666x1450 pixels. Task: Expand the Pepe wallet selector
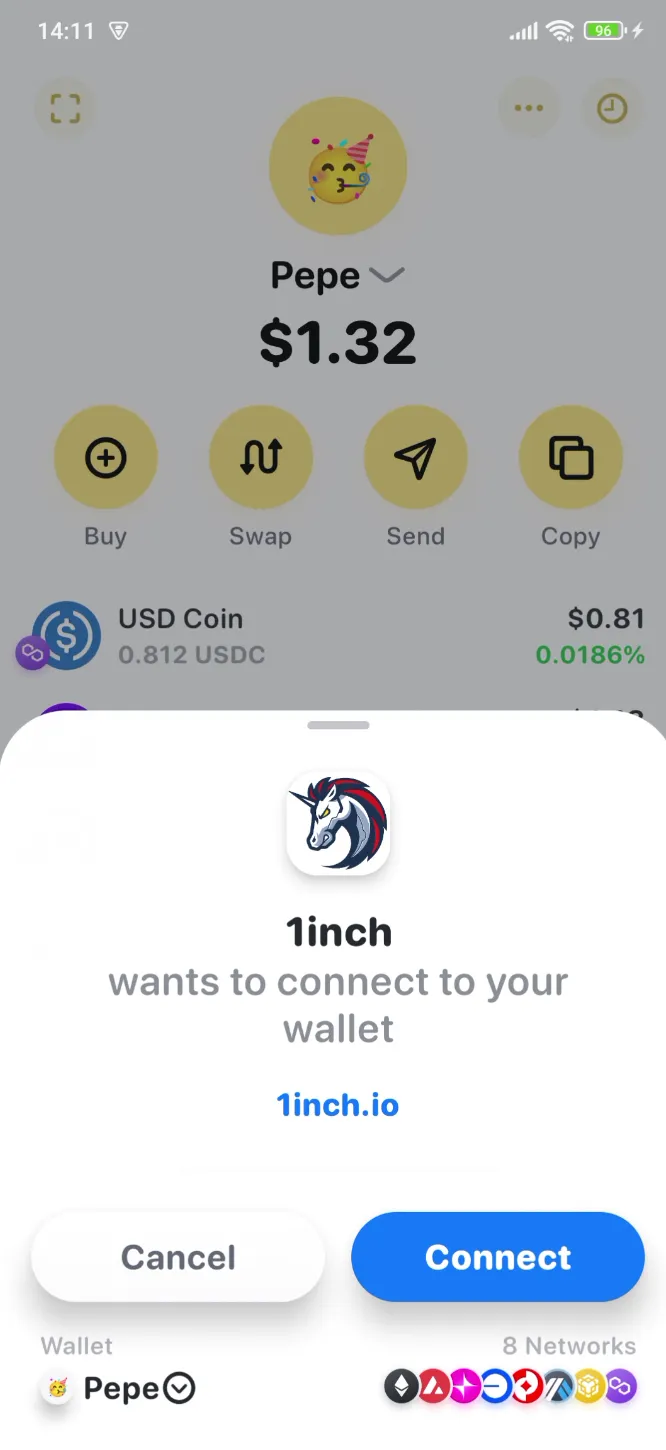pyautogui.click(x=178, y=1388)
